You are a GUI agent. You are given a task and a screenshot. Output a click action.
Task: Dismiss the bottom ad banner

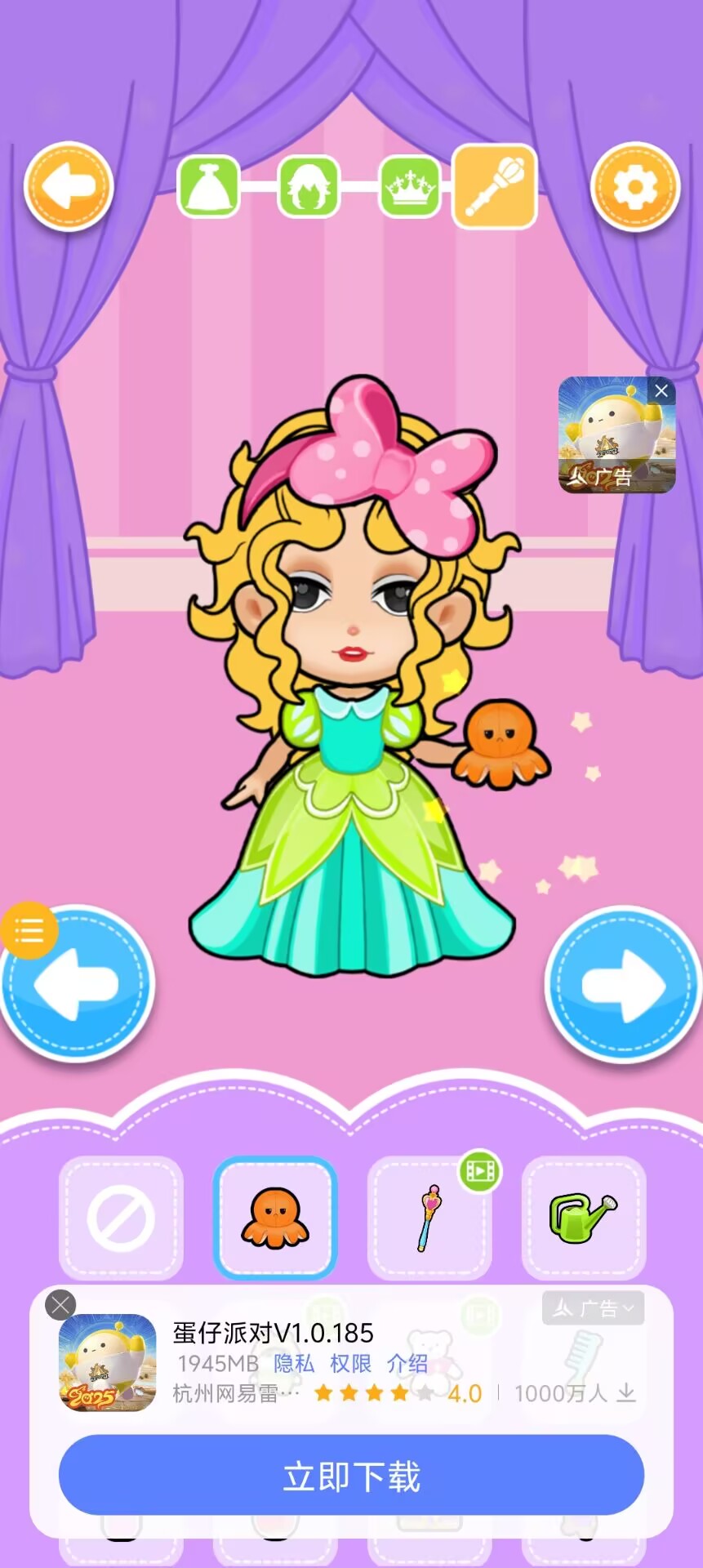click(x=60, y=1305)
